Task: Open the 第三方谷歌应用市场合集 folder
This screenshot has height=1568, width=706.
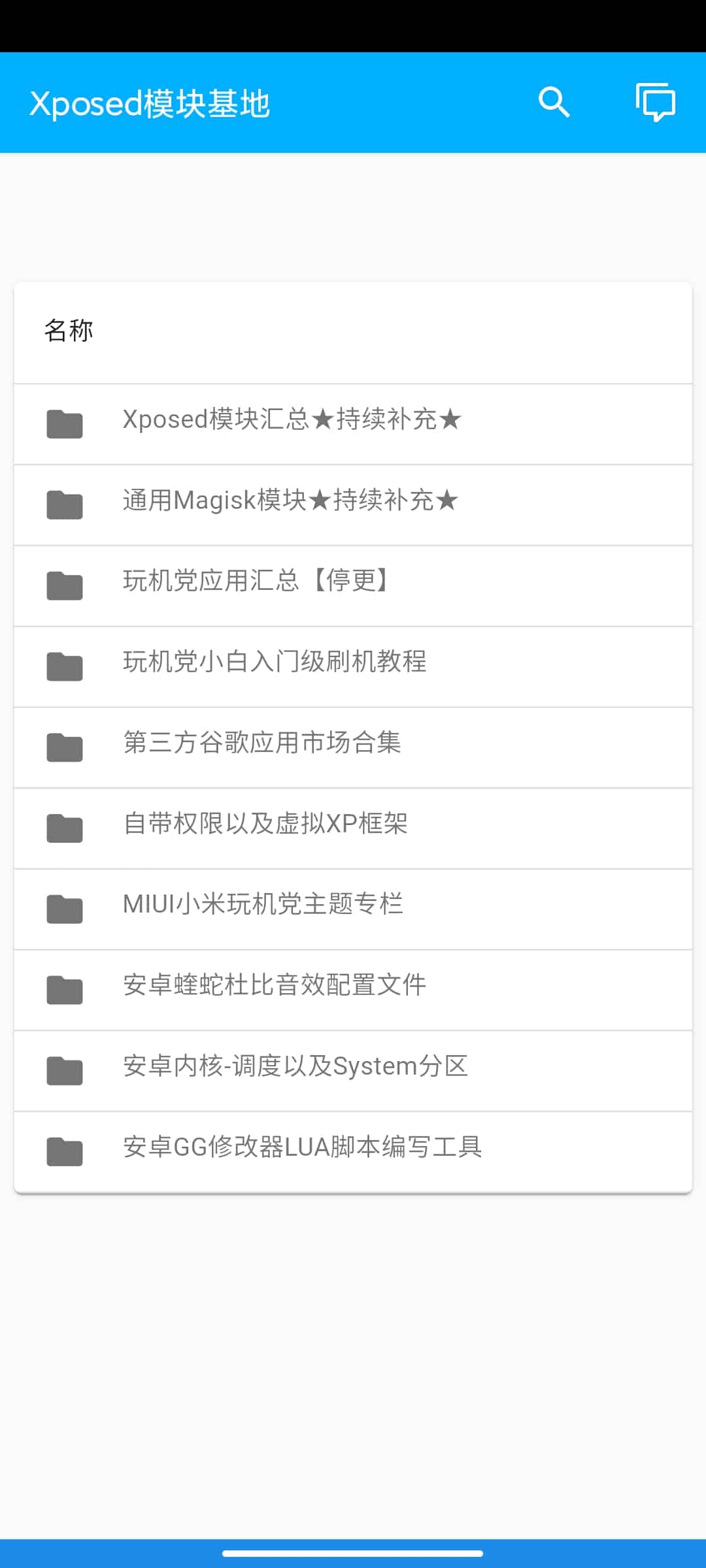Action: coord(261,743)
